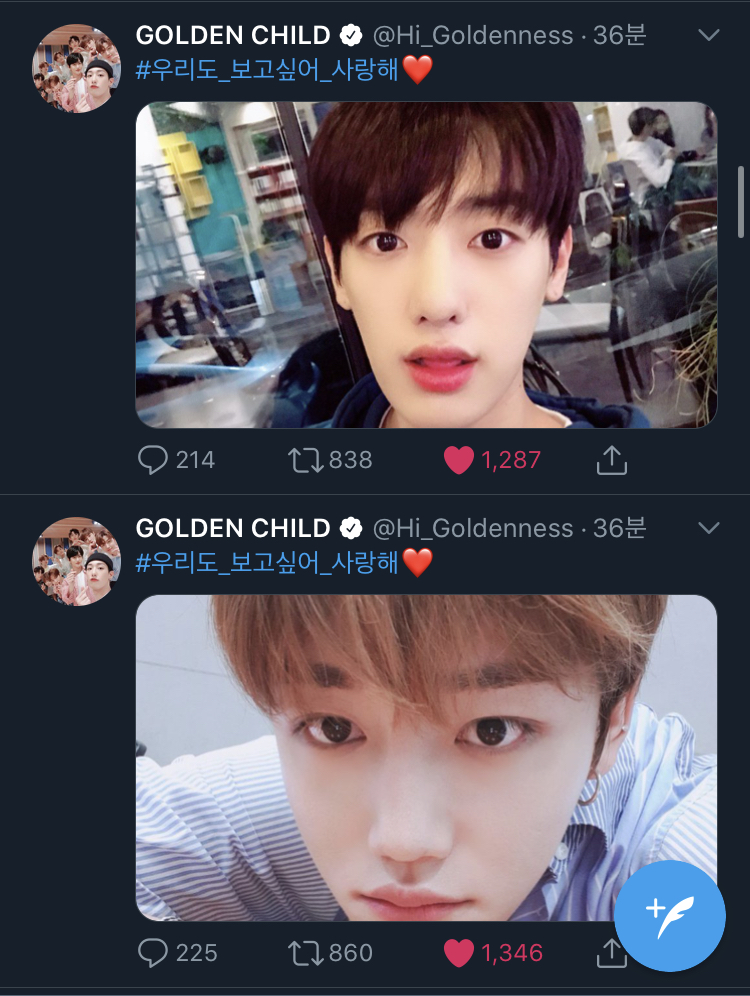View GOLDEN CHILD's avatar on the 860-retweet tweet
The width and height of the screenshot is (750, 996).
(x=76, y=561)
